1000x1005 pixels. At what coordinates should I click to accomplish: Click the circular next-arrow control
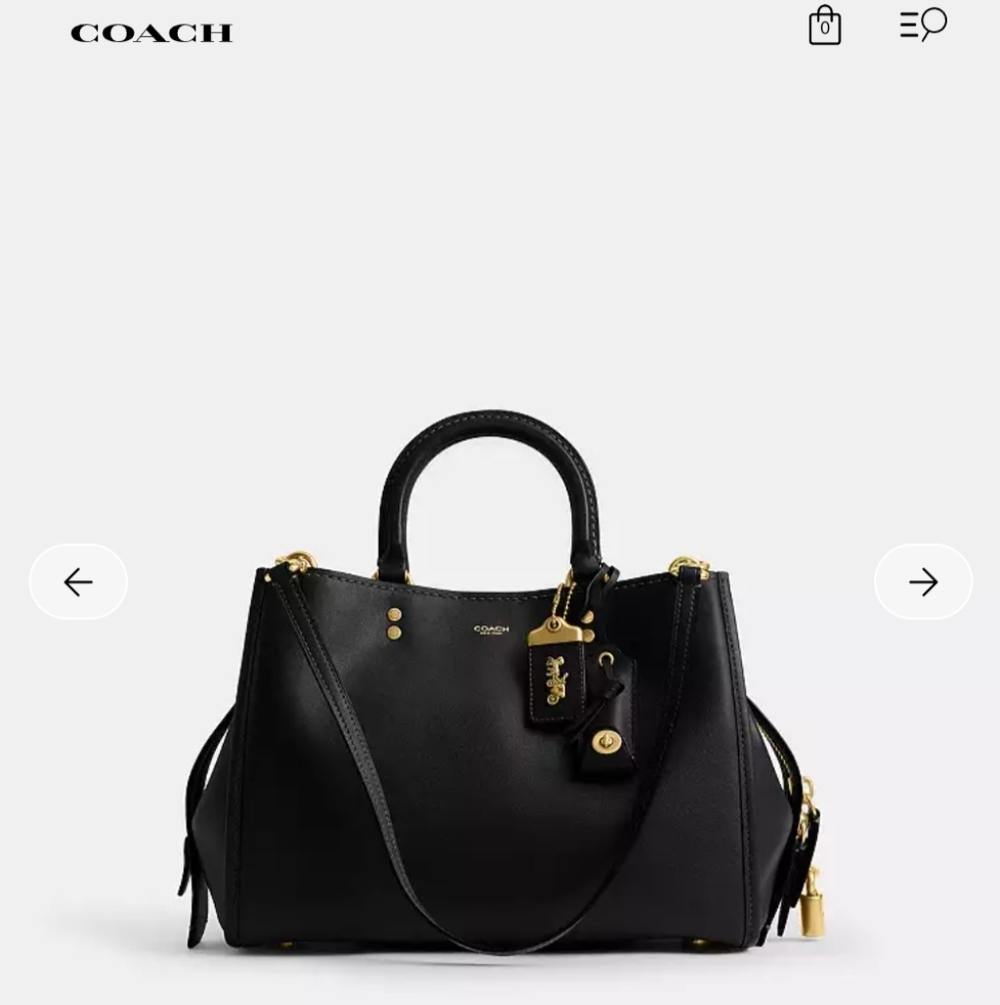(922, 580)
